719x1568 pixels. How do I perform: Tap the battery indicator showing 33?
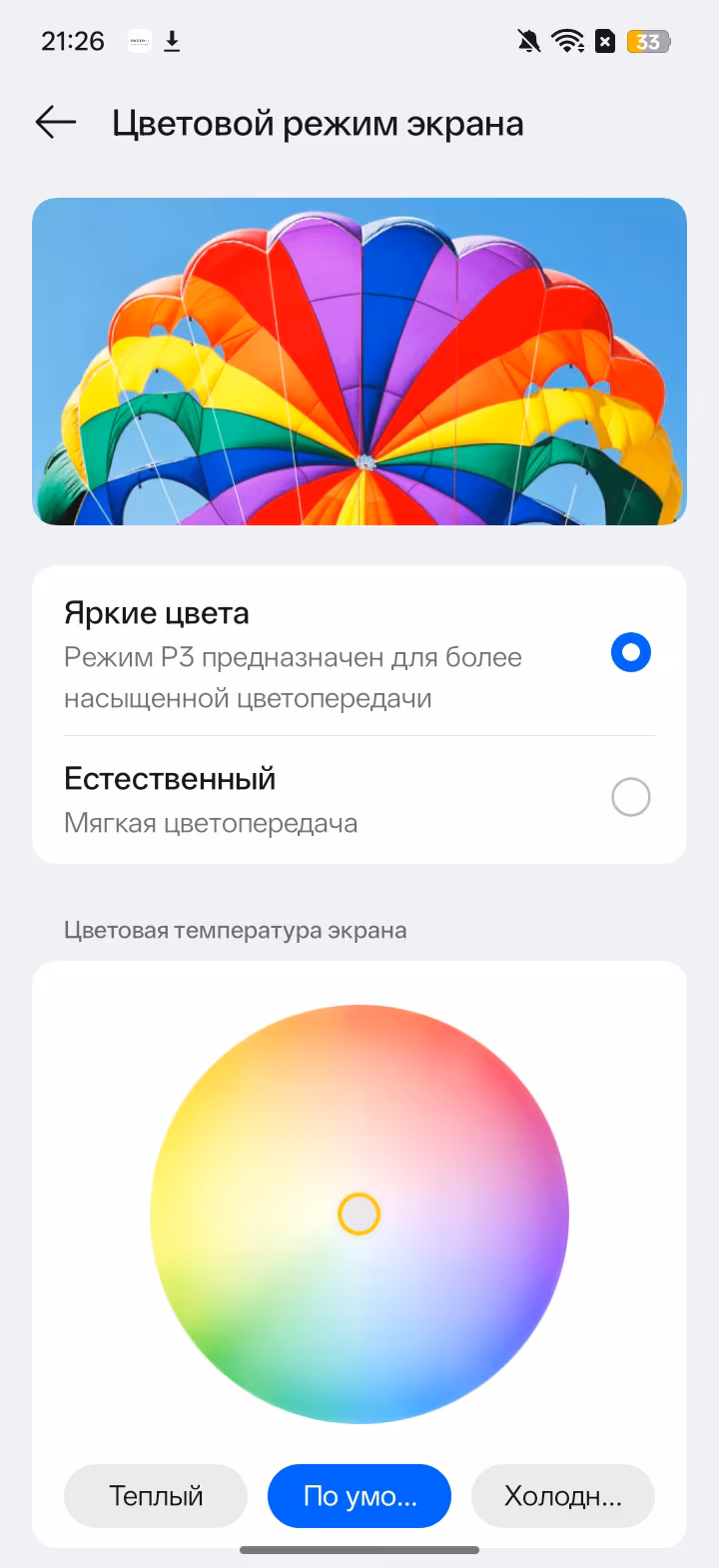[648, 41]
